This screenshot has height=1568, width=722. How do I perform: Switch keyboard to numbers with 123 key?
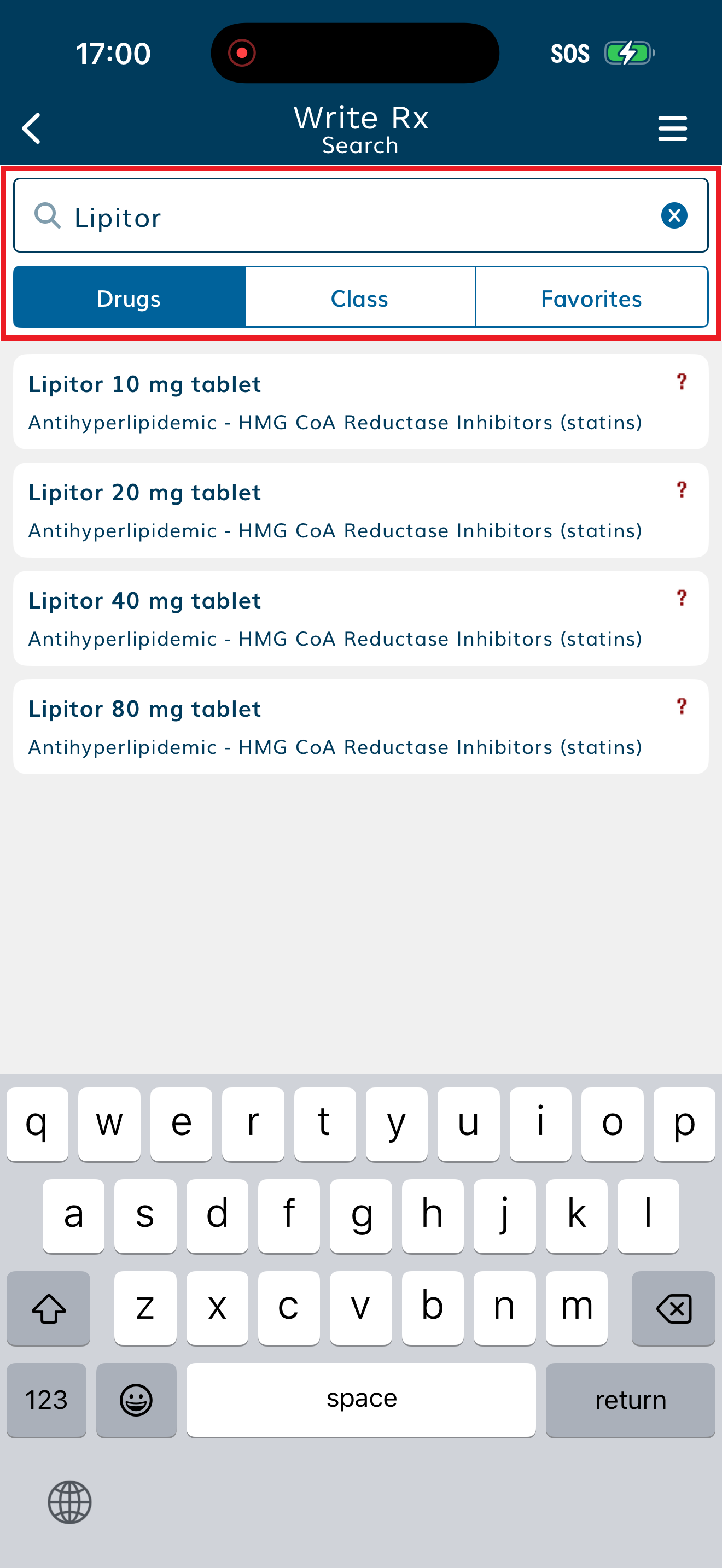click(46, 1400)
